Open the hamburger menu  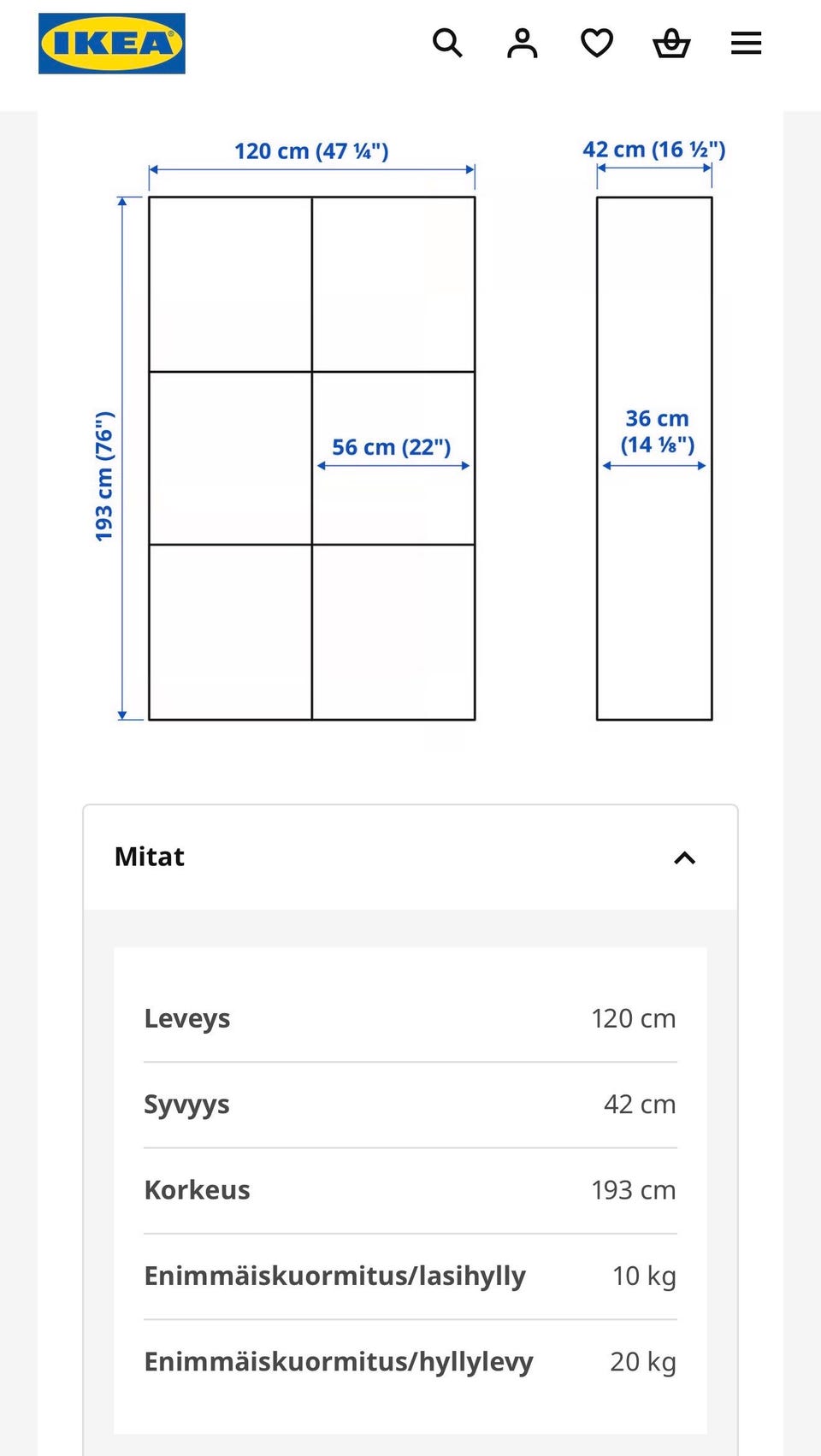coord(746,43)
